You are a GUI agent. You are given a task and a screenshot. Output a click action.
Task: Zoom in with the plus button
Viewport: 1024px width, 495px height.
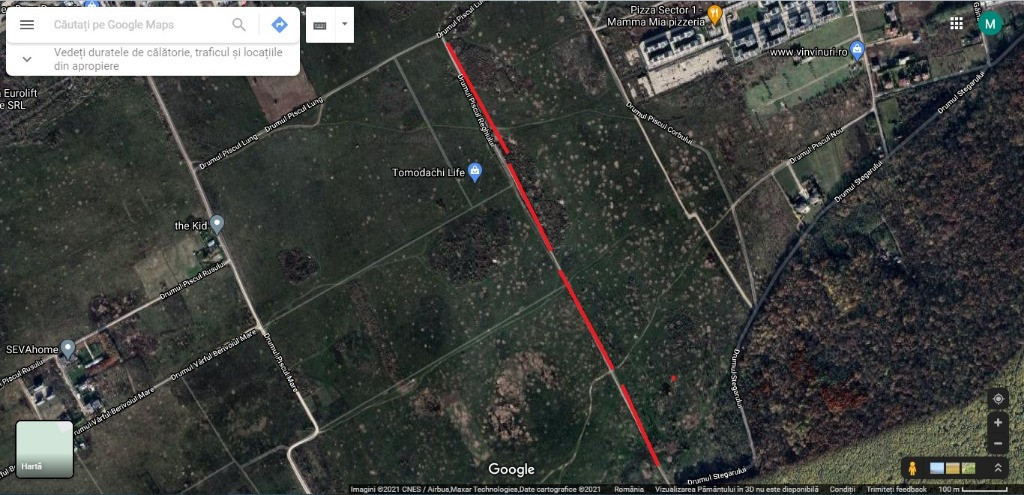pyautogui.click(x=998, y=423)
